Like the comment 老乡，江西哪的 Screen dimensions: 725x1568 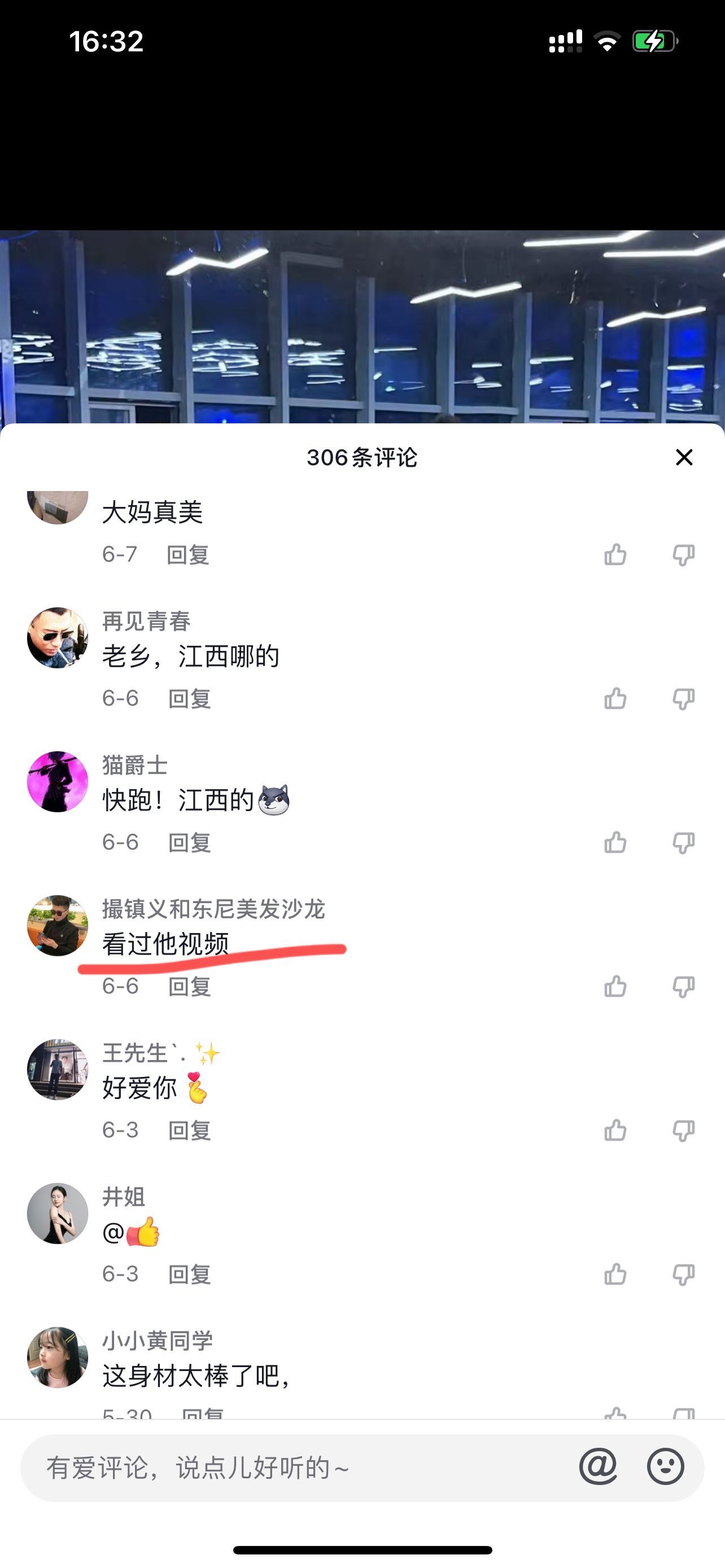(615, 698)
